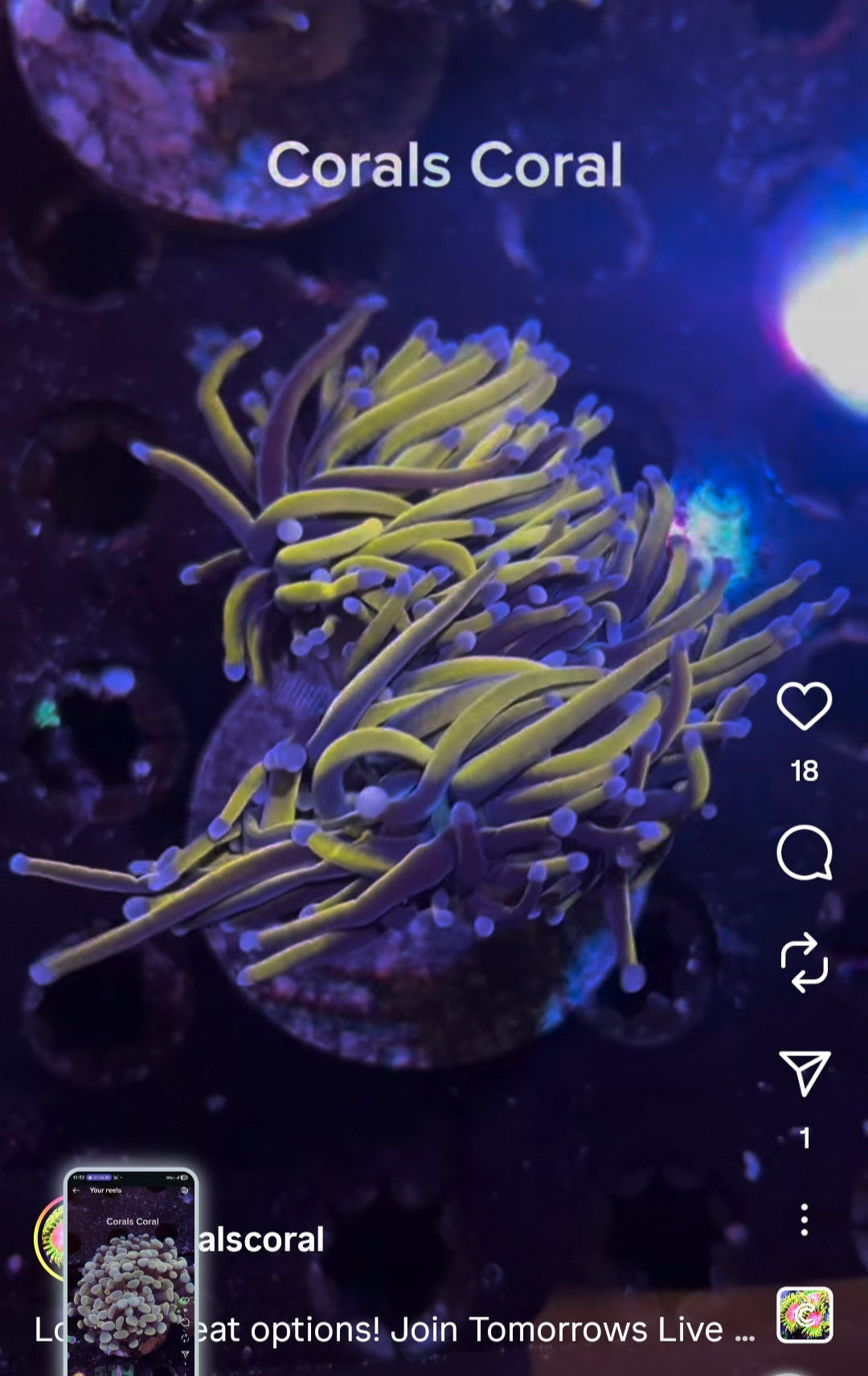This screenshot has height=1376, width=868.
Task: Open the comments on this reel
Action: 804,853
